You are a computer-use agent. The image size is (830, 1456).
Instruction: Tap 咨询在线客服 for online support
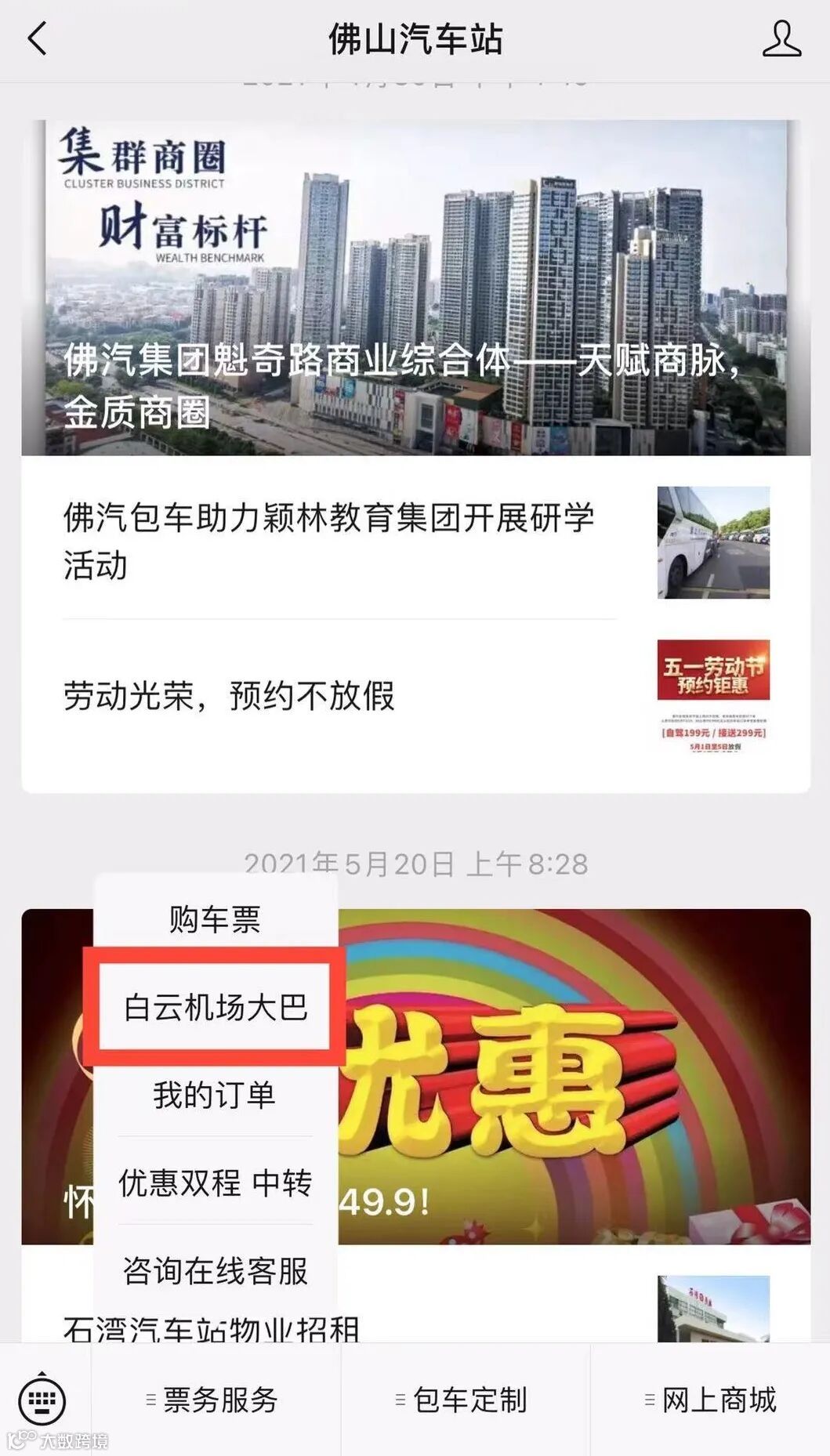pos(215,1270)
